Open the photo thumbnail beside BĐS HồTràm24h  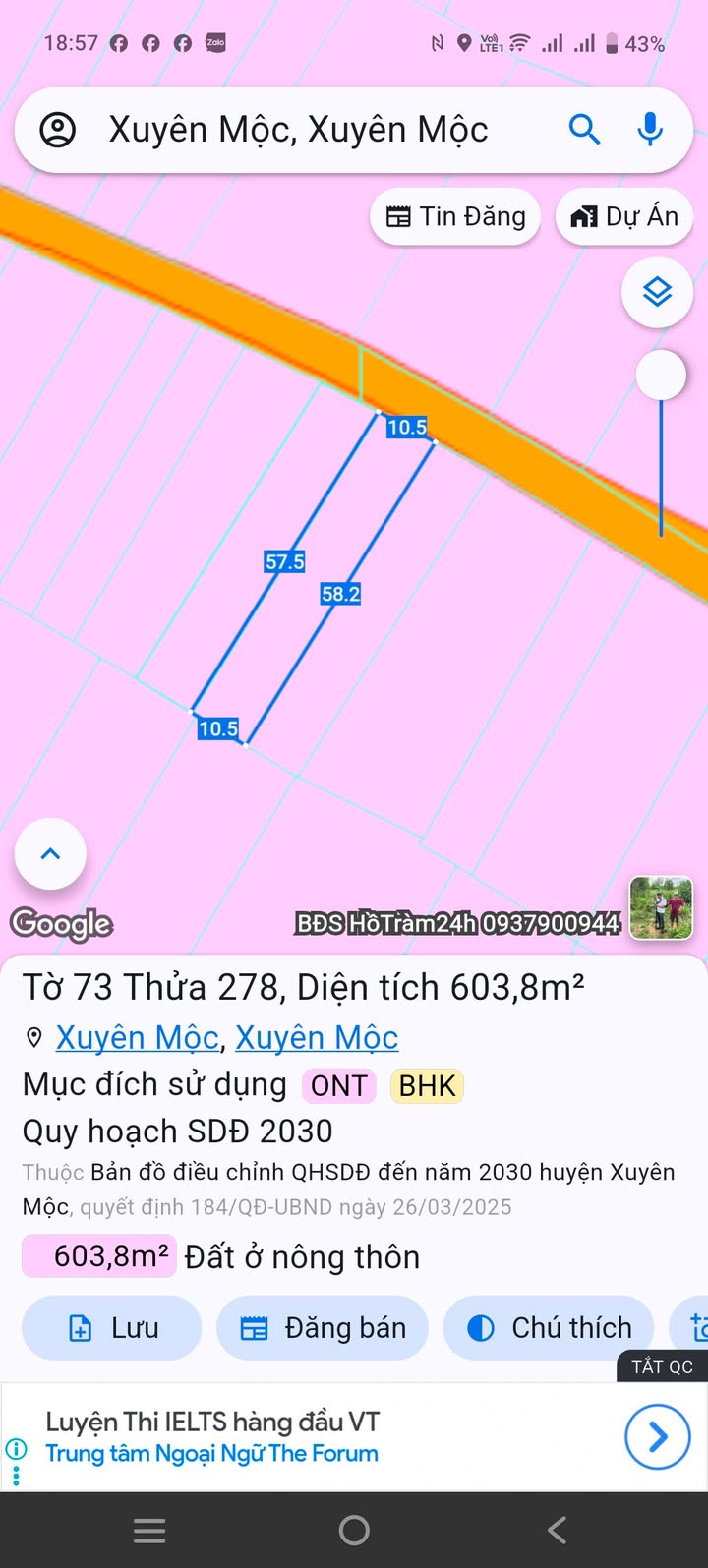tap(661, 908)
